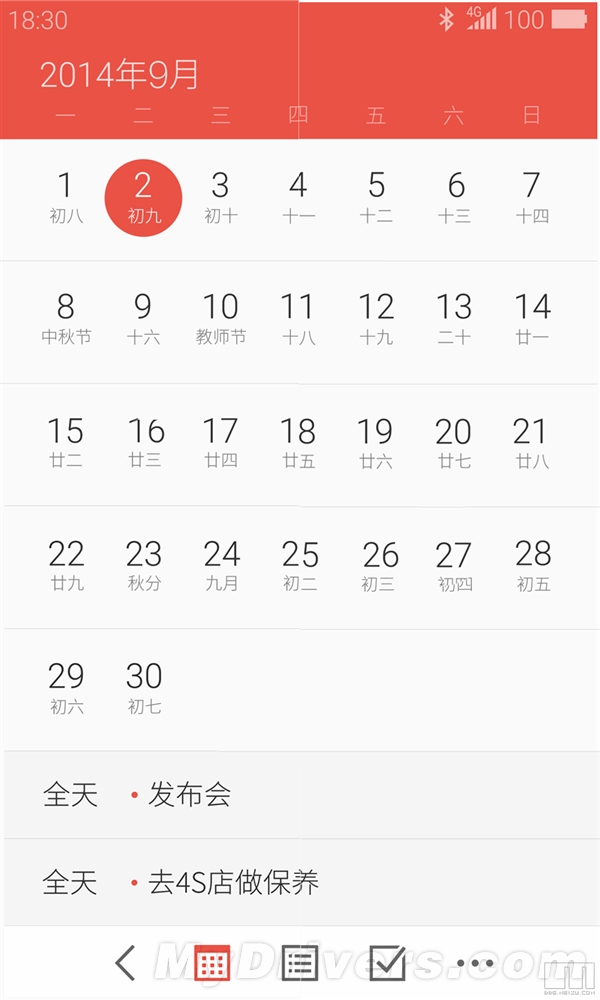Choose September 21 廿八
This screenshot has height=1000, width=600.
[x=531, y=443]
